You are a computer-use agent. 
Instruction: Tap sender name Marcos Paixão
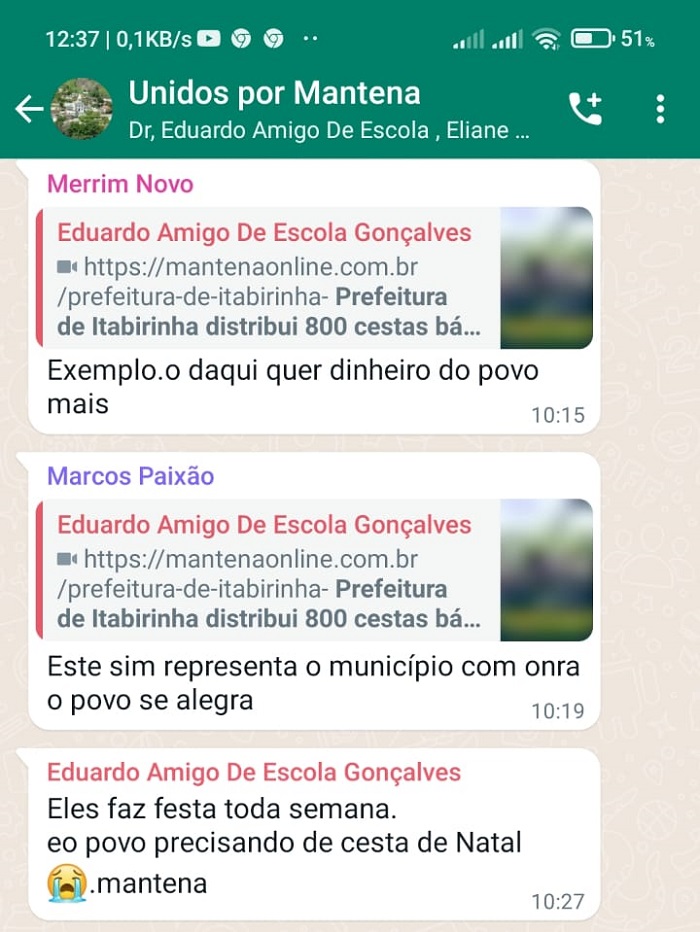tap(130, 476)
